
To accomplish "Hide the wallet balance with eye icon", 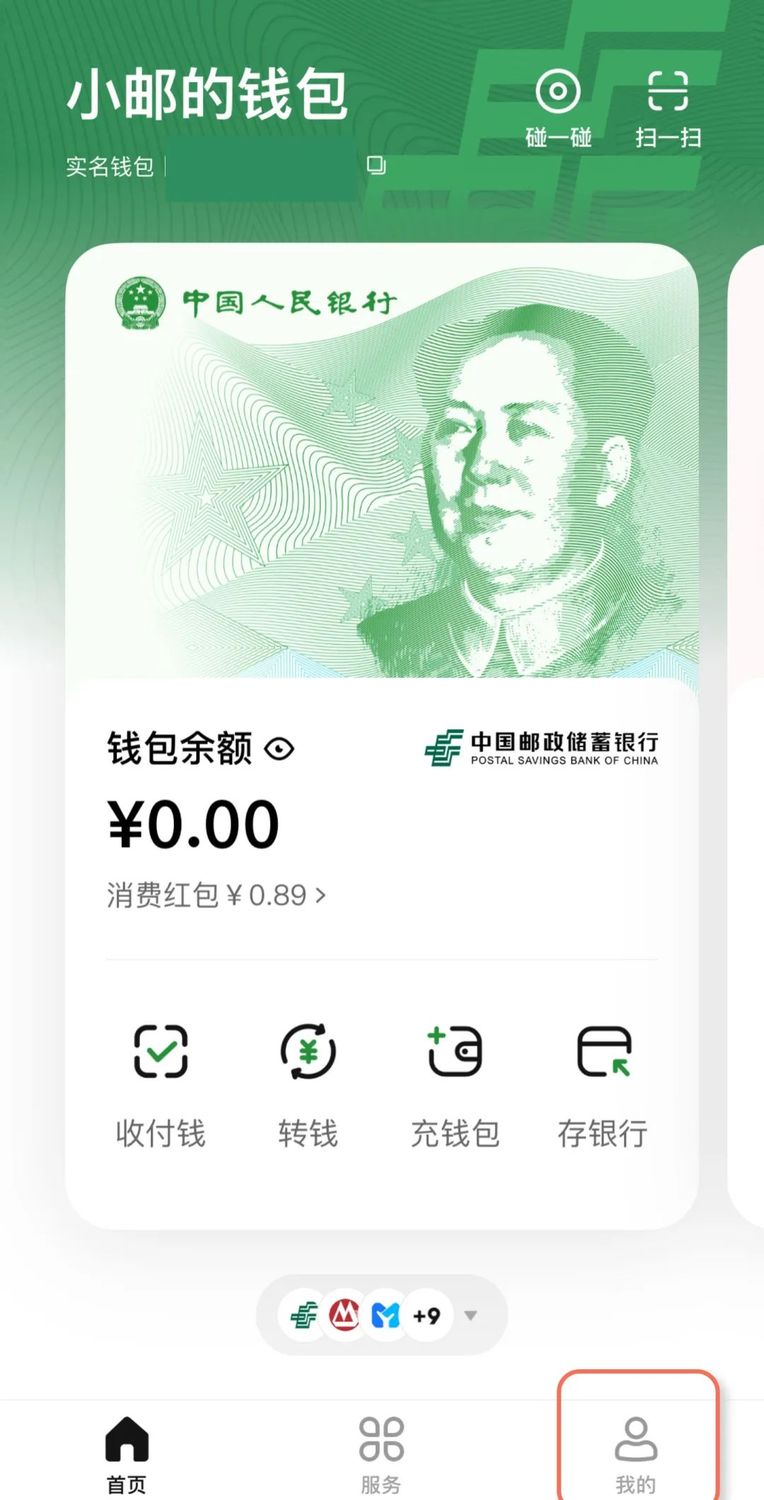I will click(x=279, y=748).
